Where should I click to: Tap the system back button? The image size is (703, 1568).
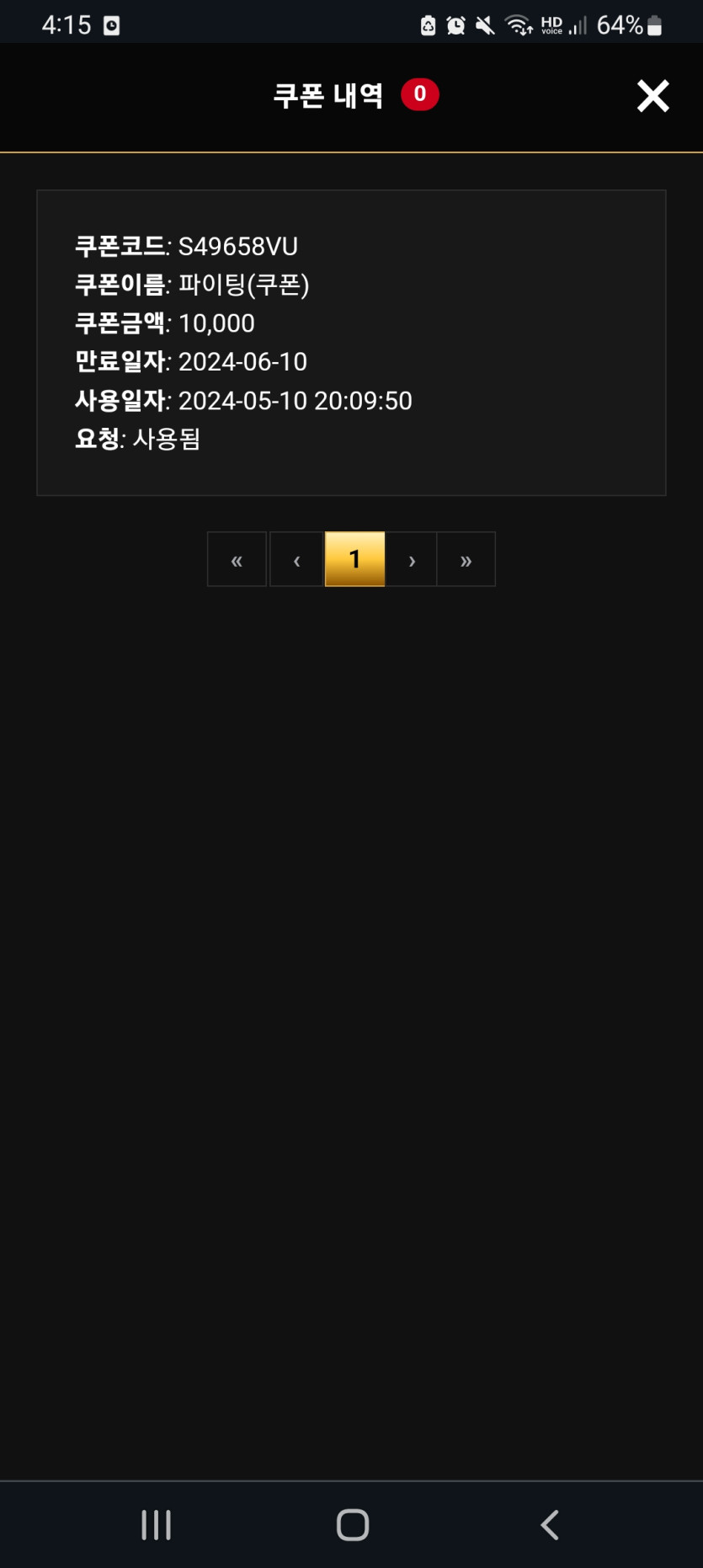click(550, 1524)
